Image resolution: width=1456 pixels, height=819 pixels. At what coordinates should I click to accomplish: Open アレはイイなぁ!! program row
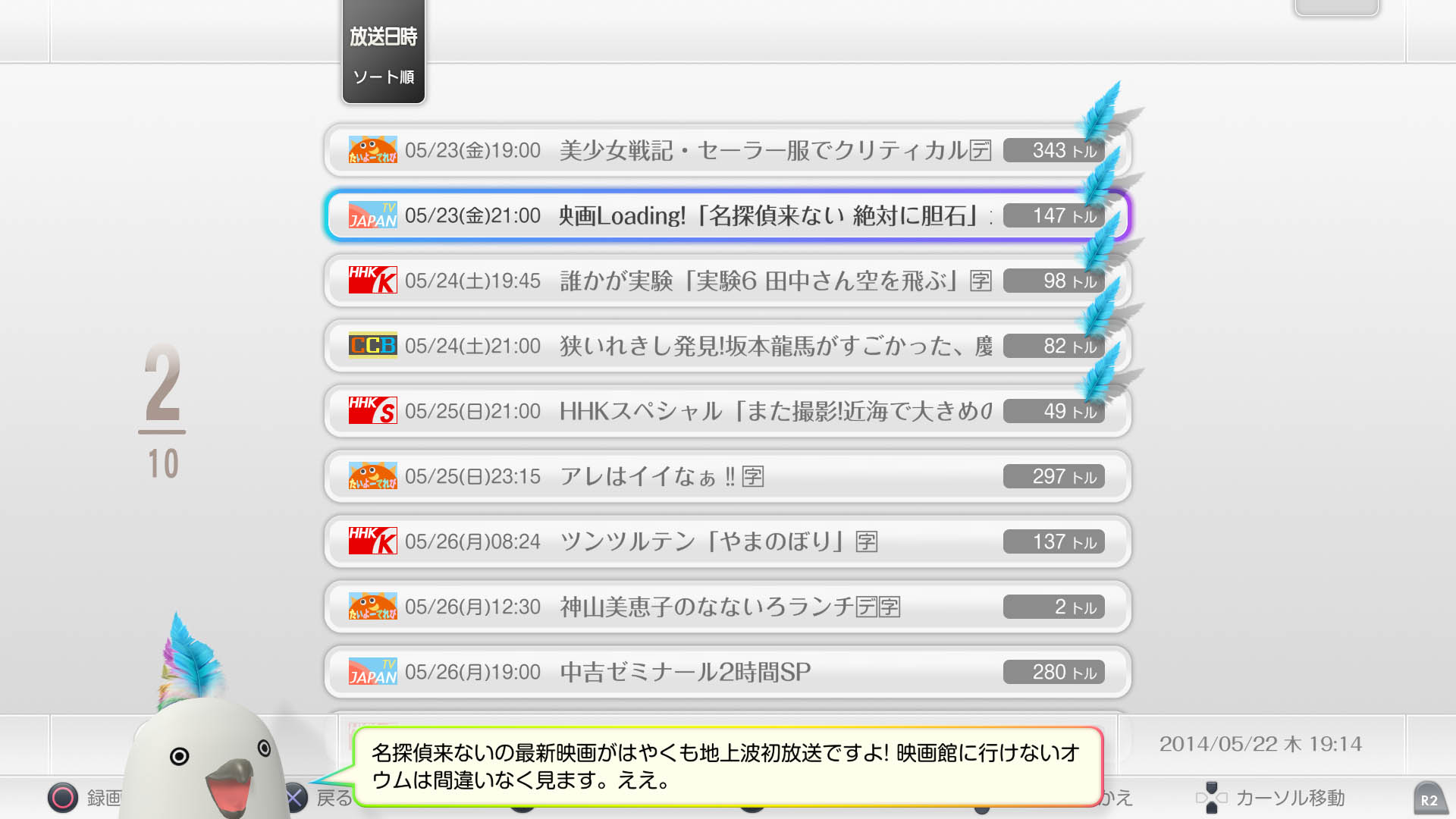click(726, 476)
